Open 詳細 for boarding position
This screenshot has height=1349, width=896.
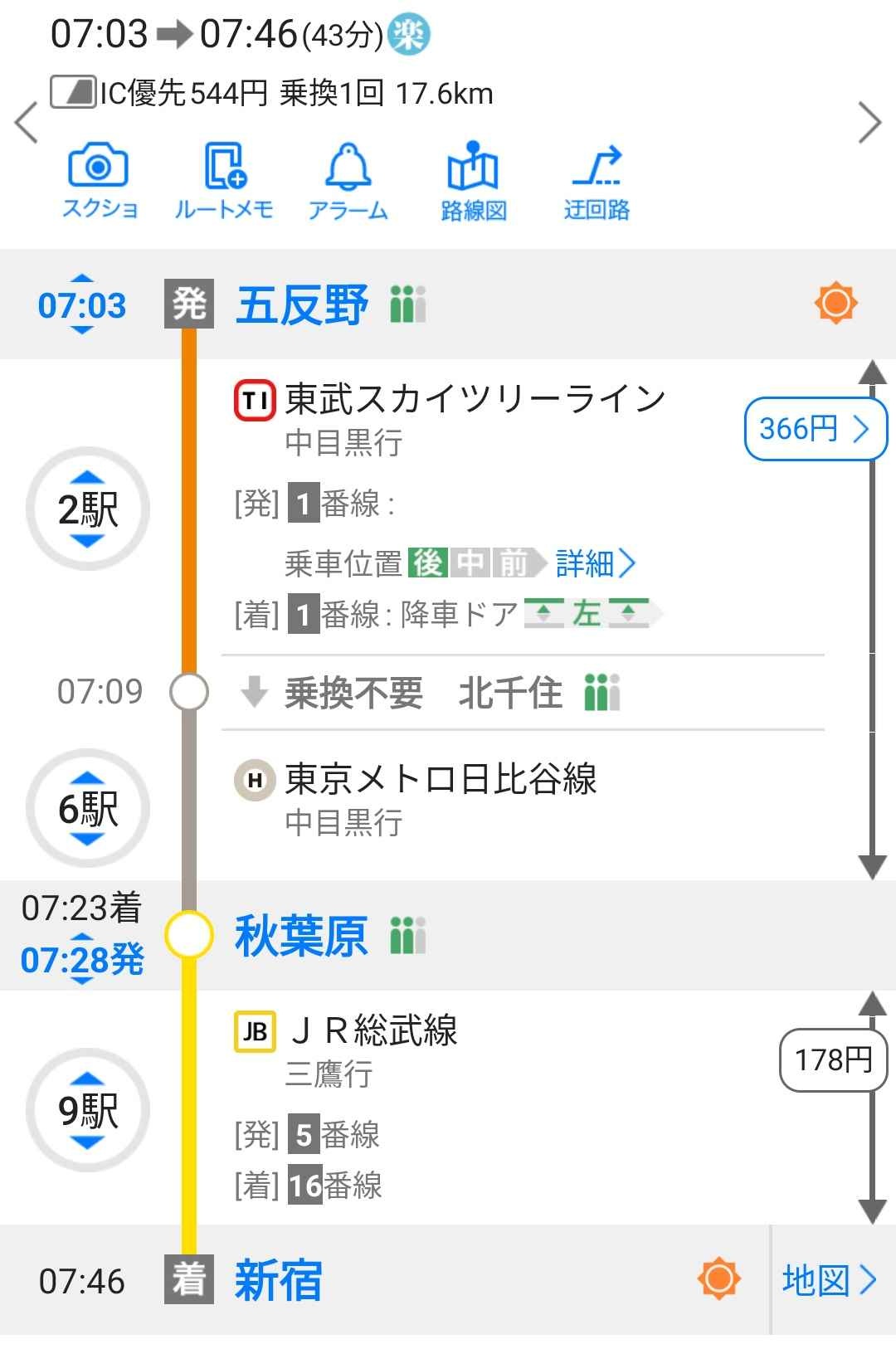click(595, 564)
